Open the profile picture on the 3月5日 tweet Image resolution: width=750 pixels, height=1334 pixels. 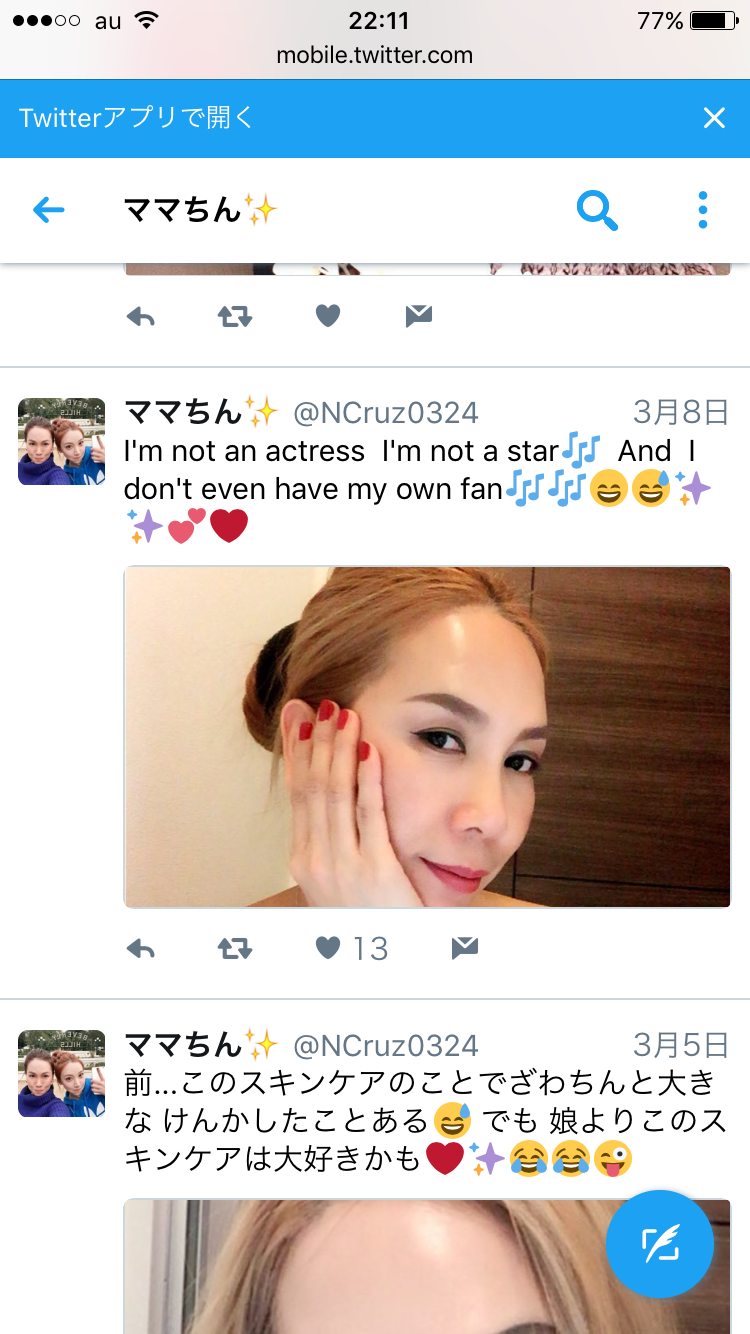tap(61, 1073)
